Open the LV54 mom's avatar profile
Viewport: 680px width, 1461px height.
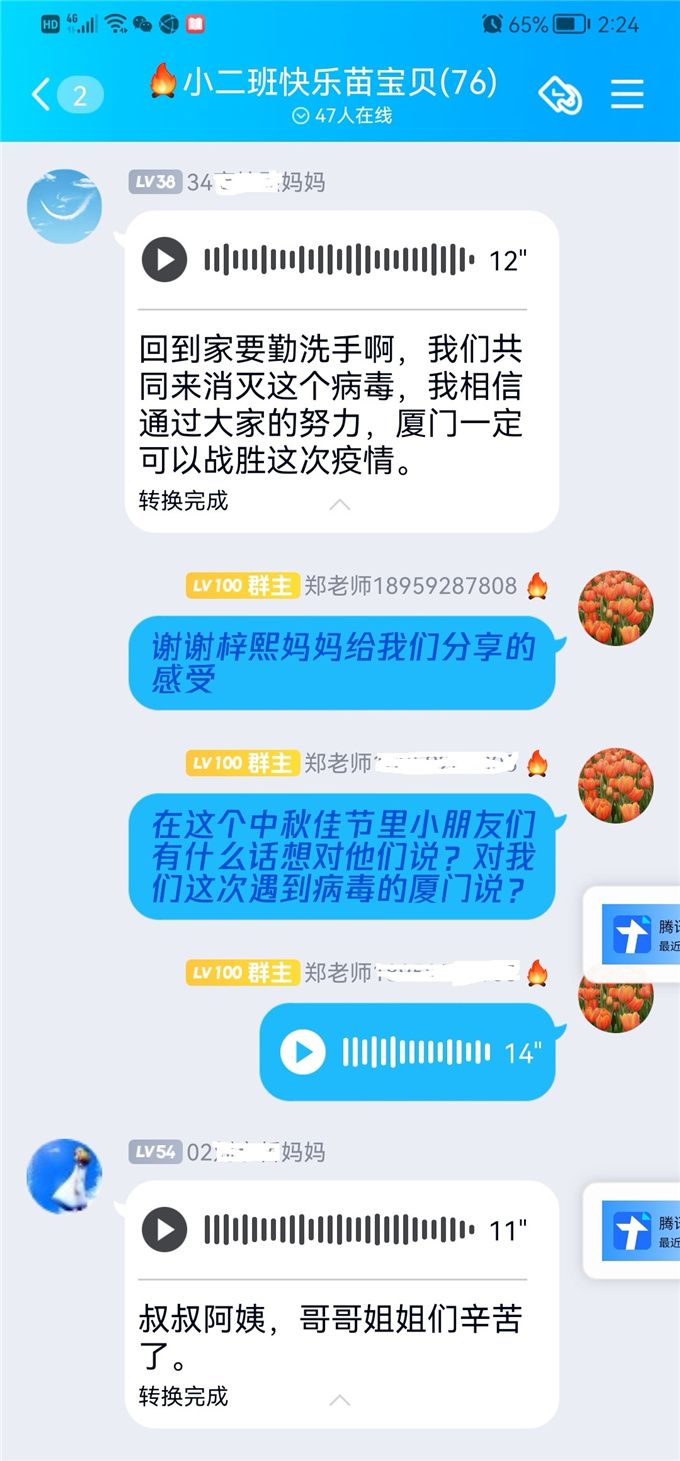[x=64, y=1176]
